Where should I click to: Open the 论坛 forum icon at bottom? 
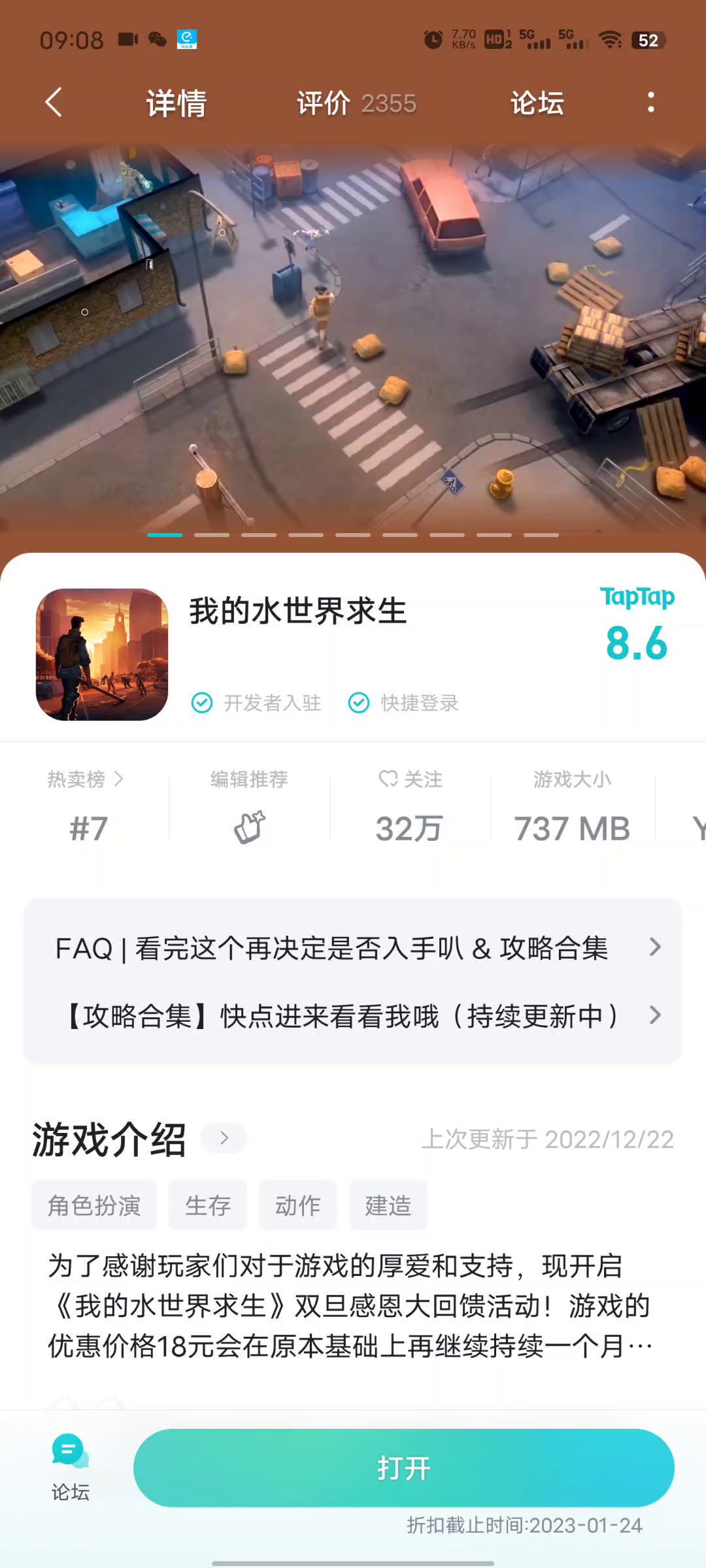(70, 1467)
